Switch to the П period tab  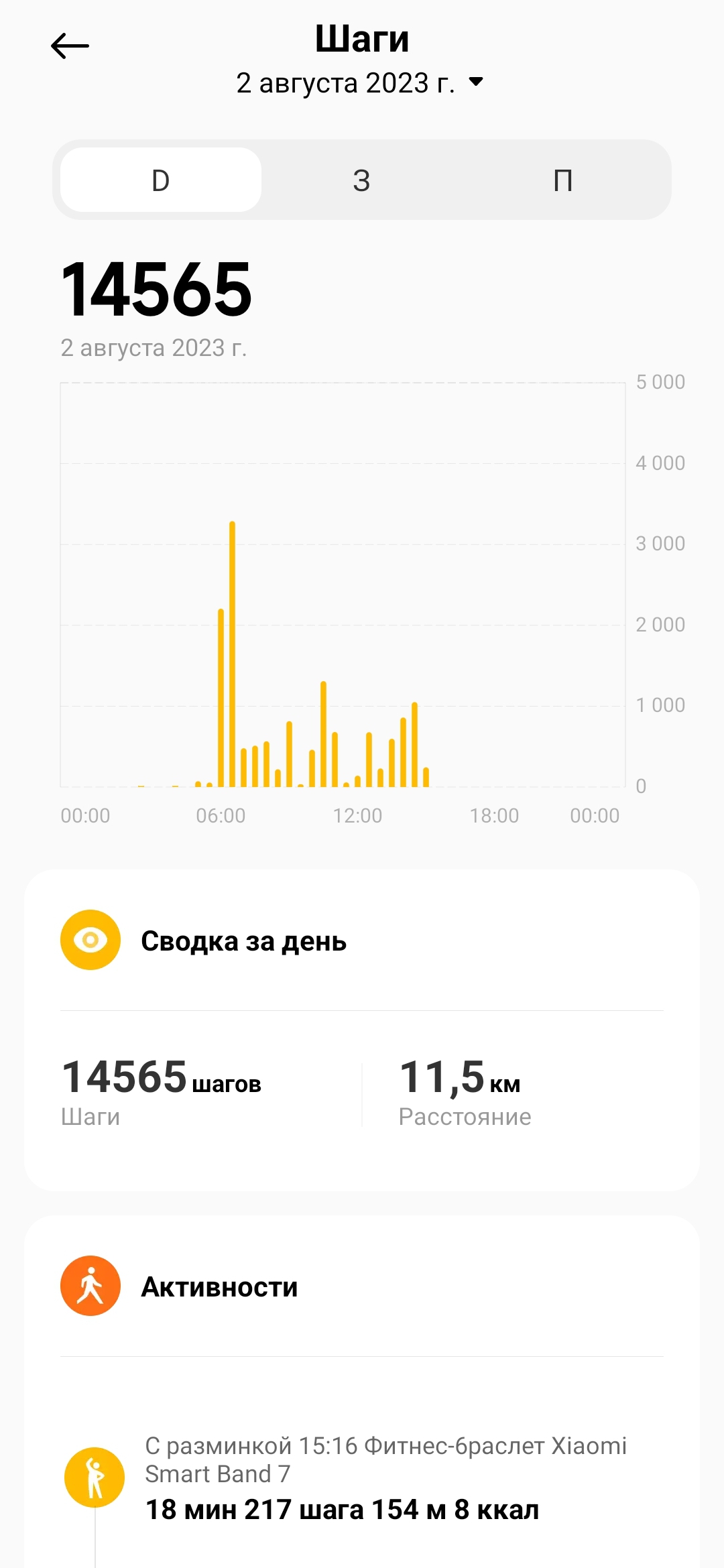562,180
